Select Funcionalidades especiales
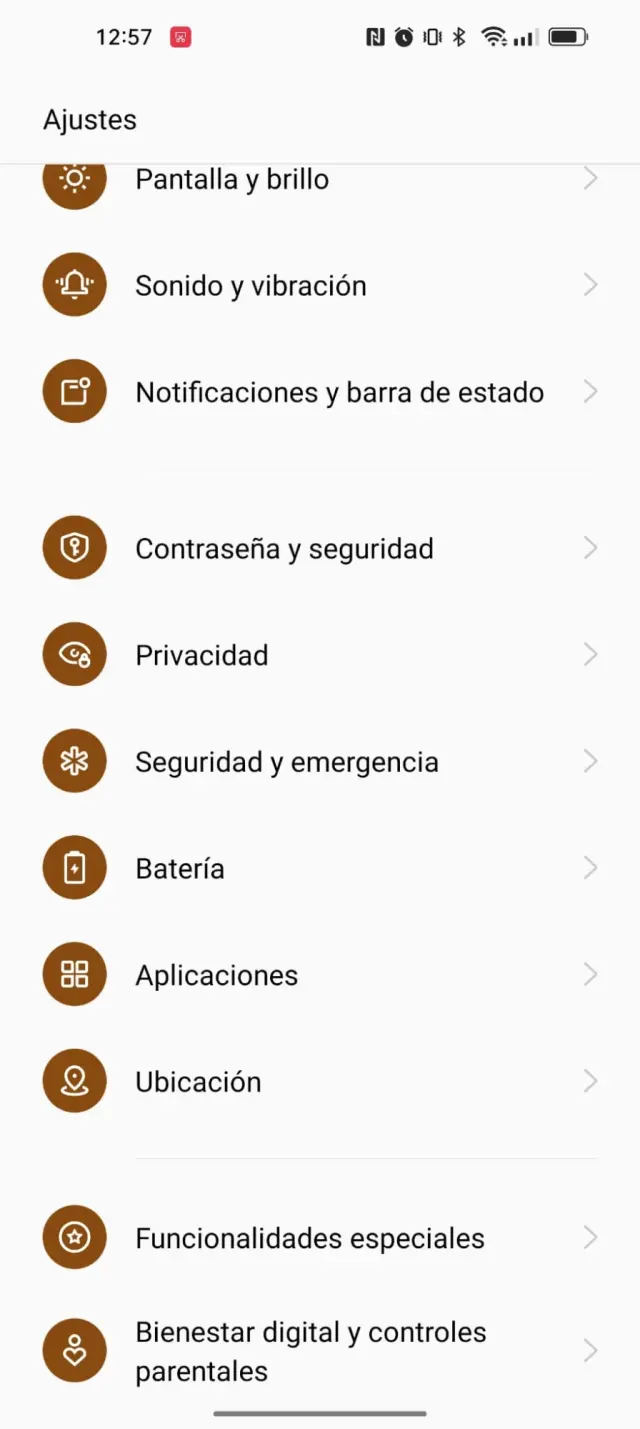 [320, 1238]
